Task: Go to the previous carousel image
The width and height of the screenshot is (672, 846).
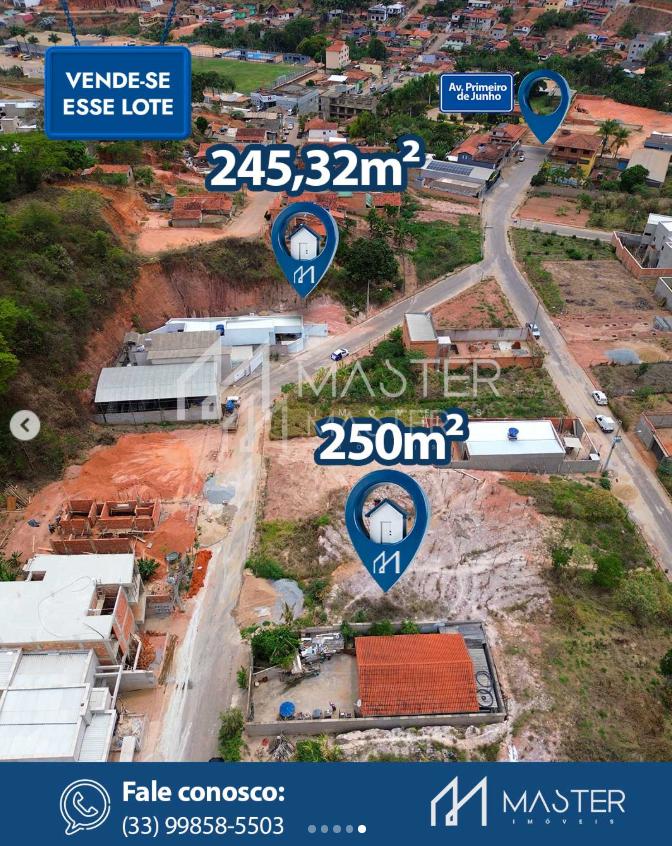Action: click(25, 426)
